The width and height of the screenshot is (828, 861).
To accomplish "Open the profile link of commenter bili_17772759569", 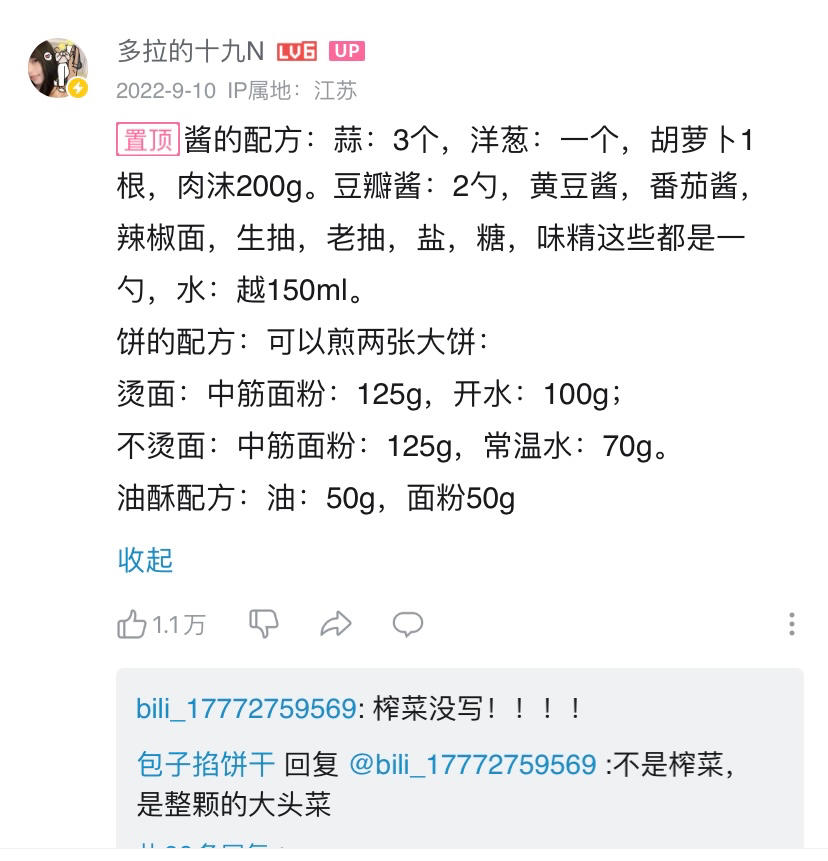I will pyautogui.click(x=246, y=709).
